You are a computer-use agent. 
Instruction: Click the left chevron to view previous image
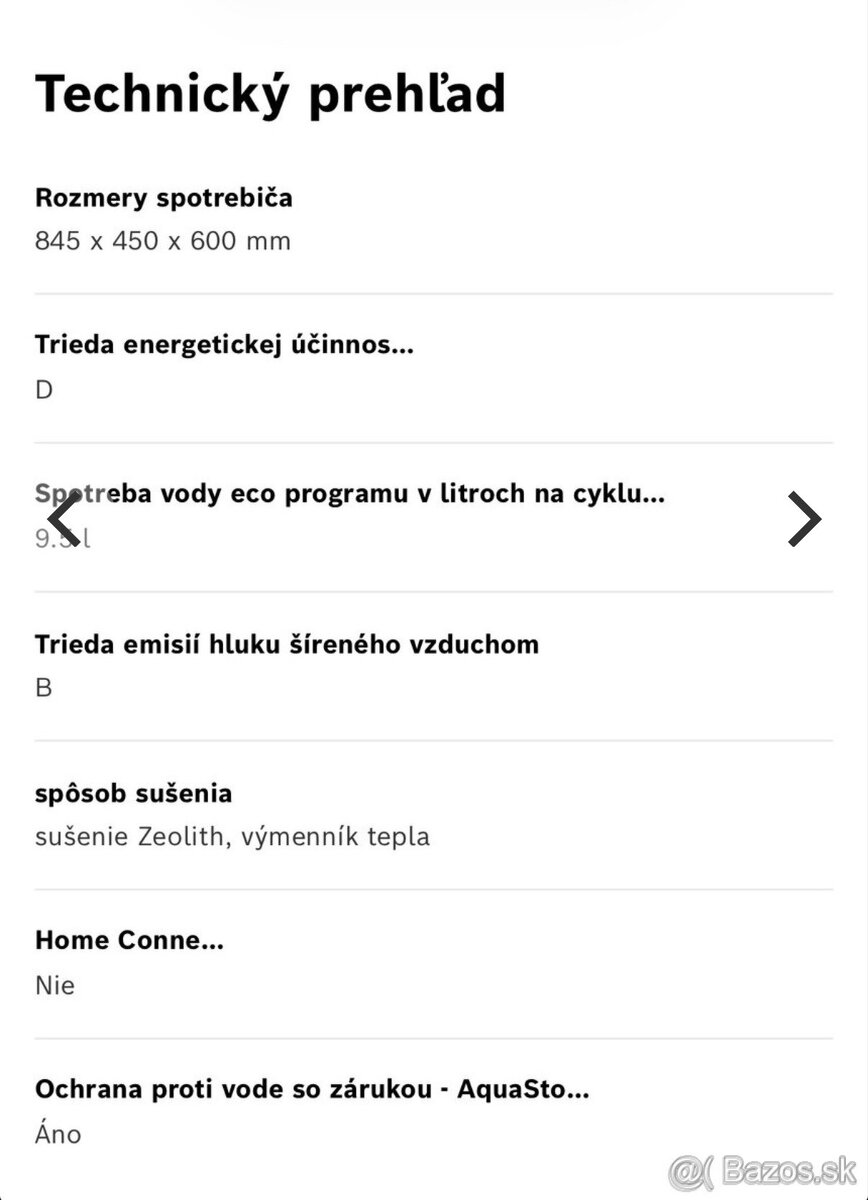pos(62,518)
